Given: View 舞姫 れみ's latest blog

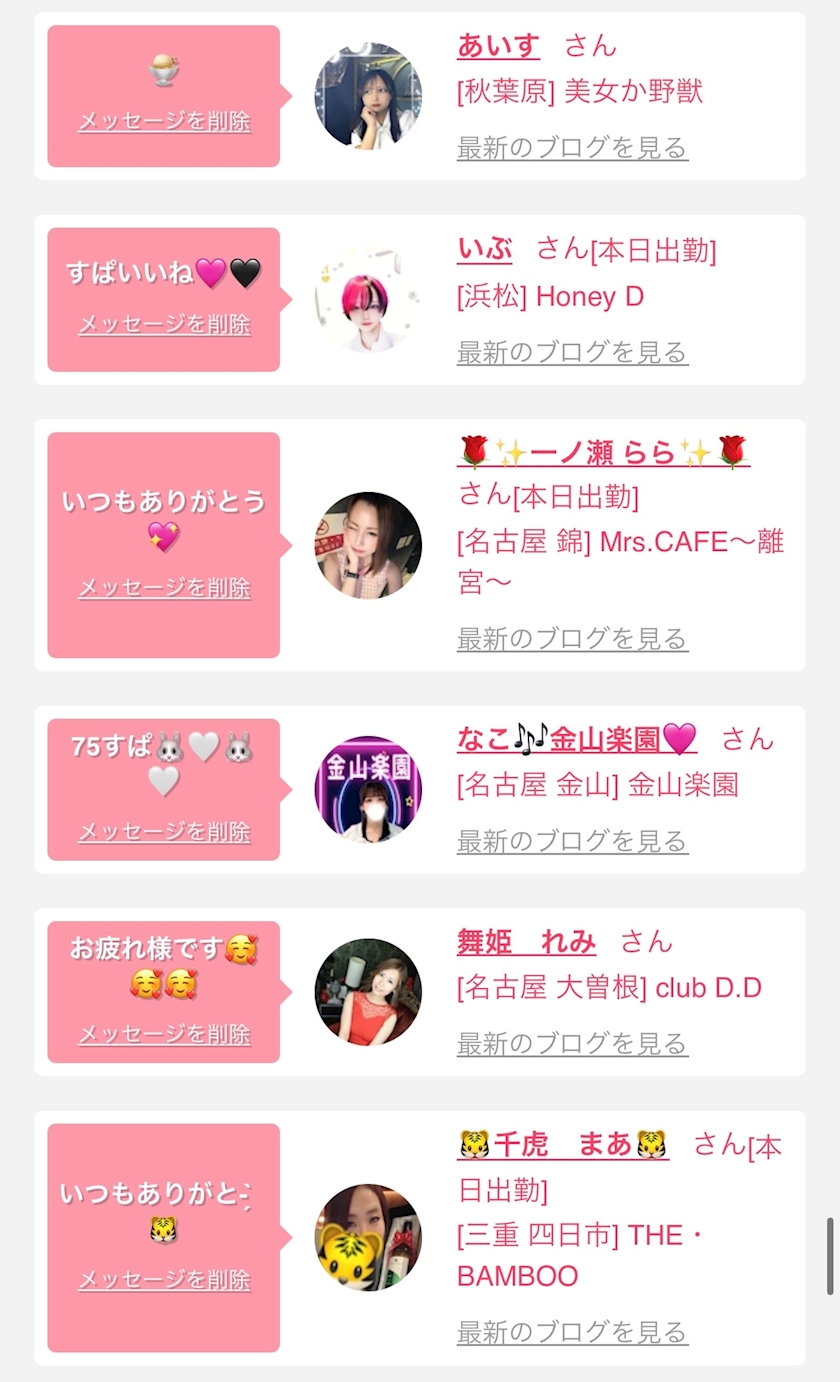Looking at the screenshot, I should tap(572, 1044).
